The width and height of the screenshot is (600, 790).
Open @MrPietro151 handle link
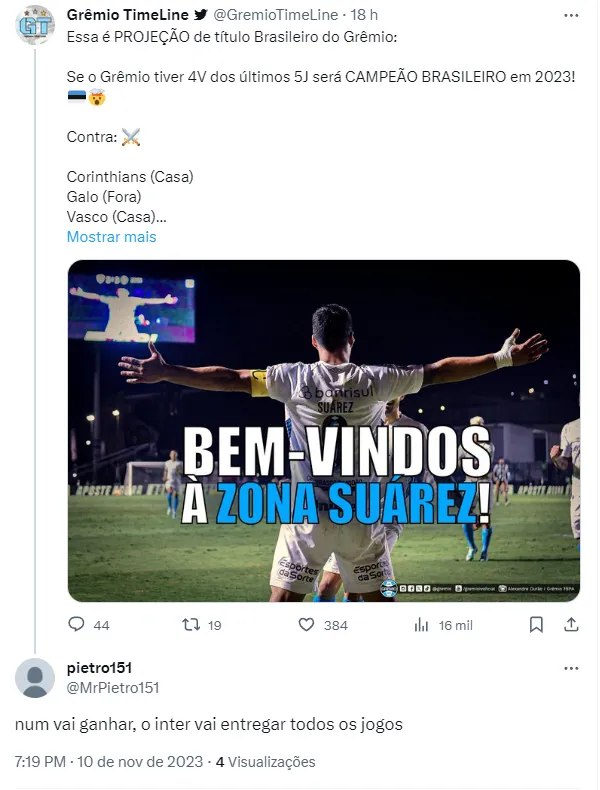[113, 687]
